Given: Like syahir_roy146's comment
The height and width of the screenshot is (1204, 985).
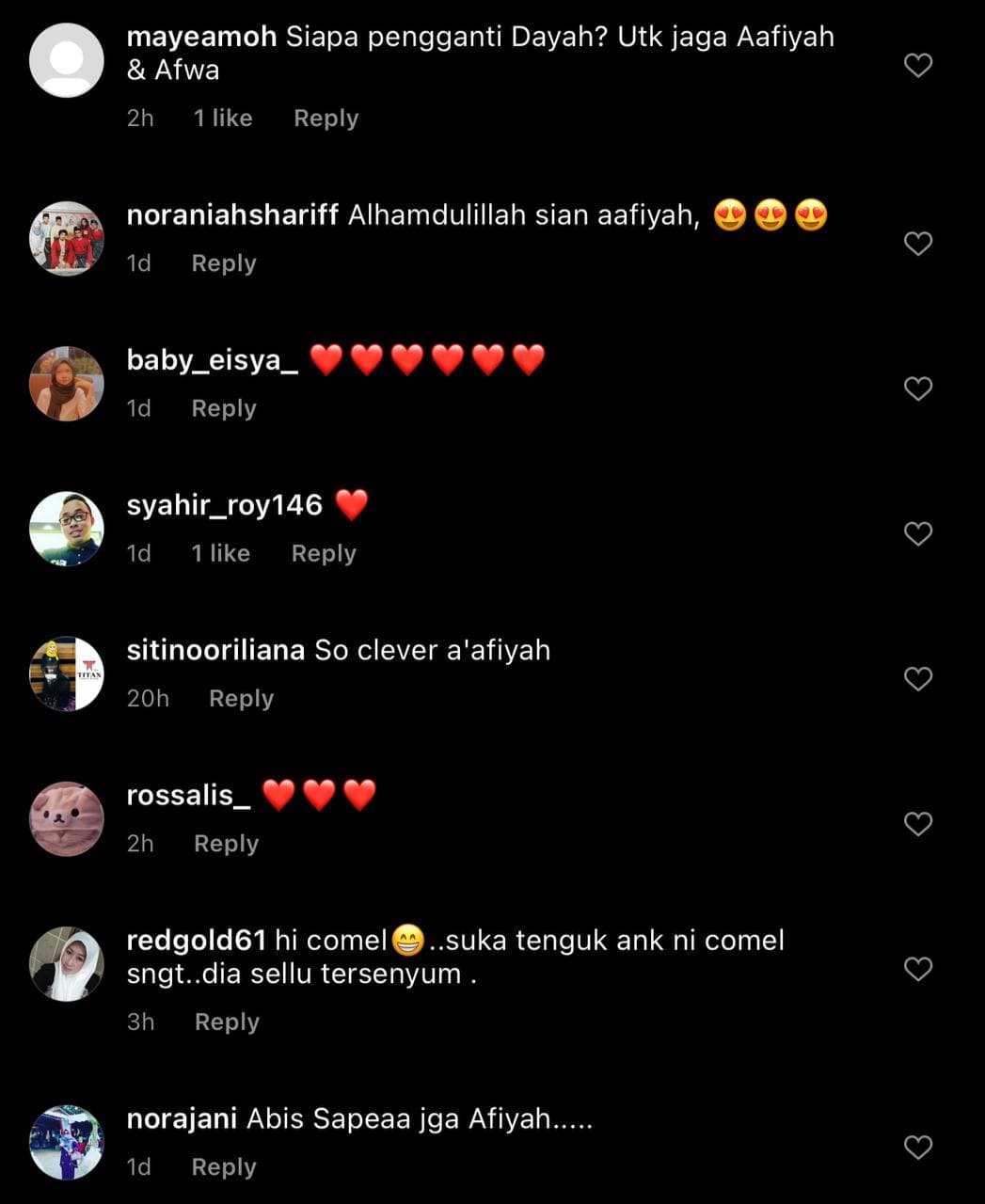Looking at the screenshot, I should coord(917,533).
